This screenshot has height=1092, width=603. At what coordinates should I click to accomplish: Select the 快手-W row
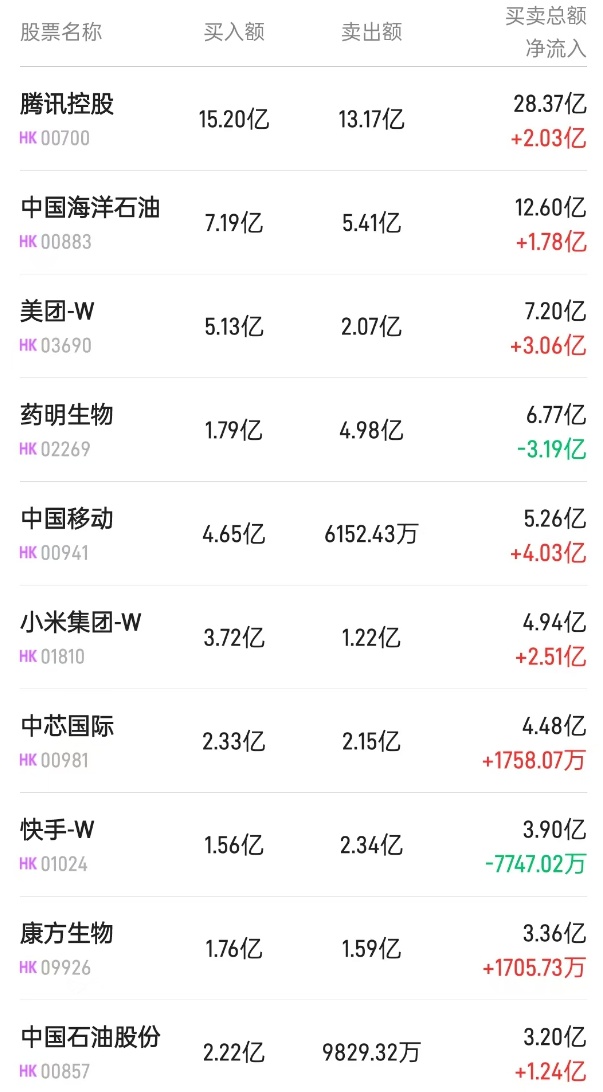pos(58,829)
